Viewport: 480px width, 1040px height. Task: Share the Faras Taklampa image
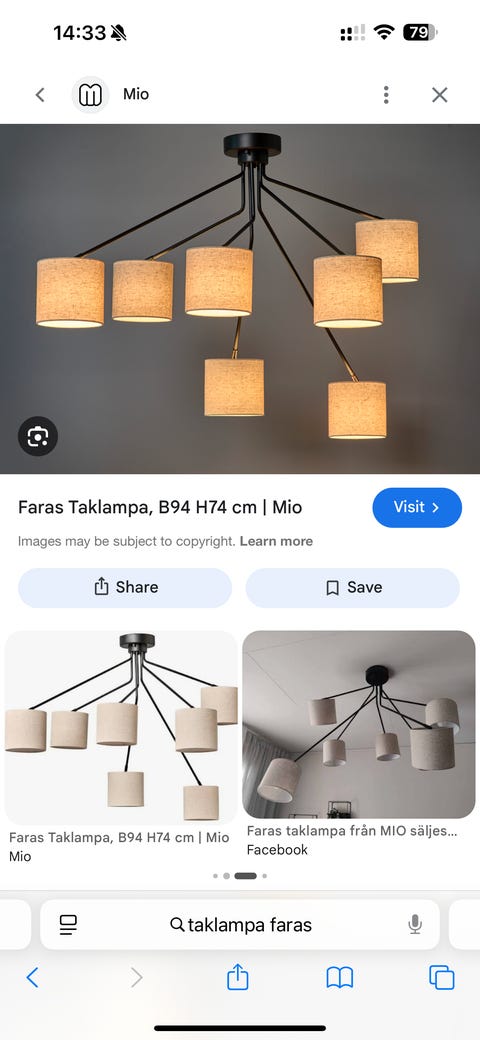(x=125, y=588)
